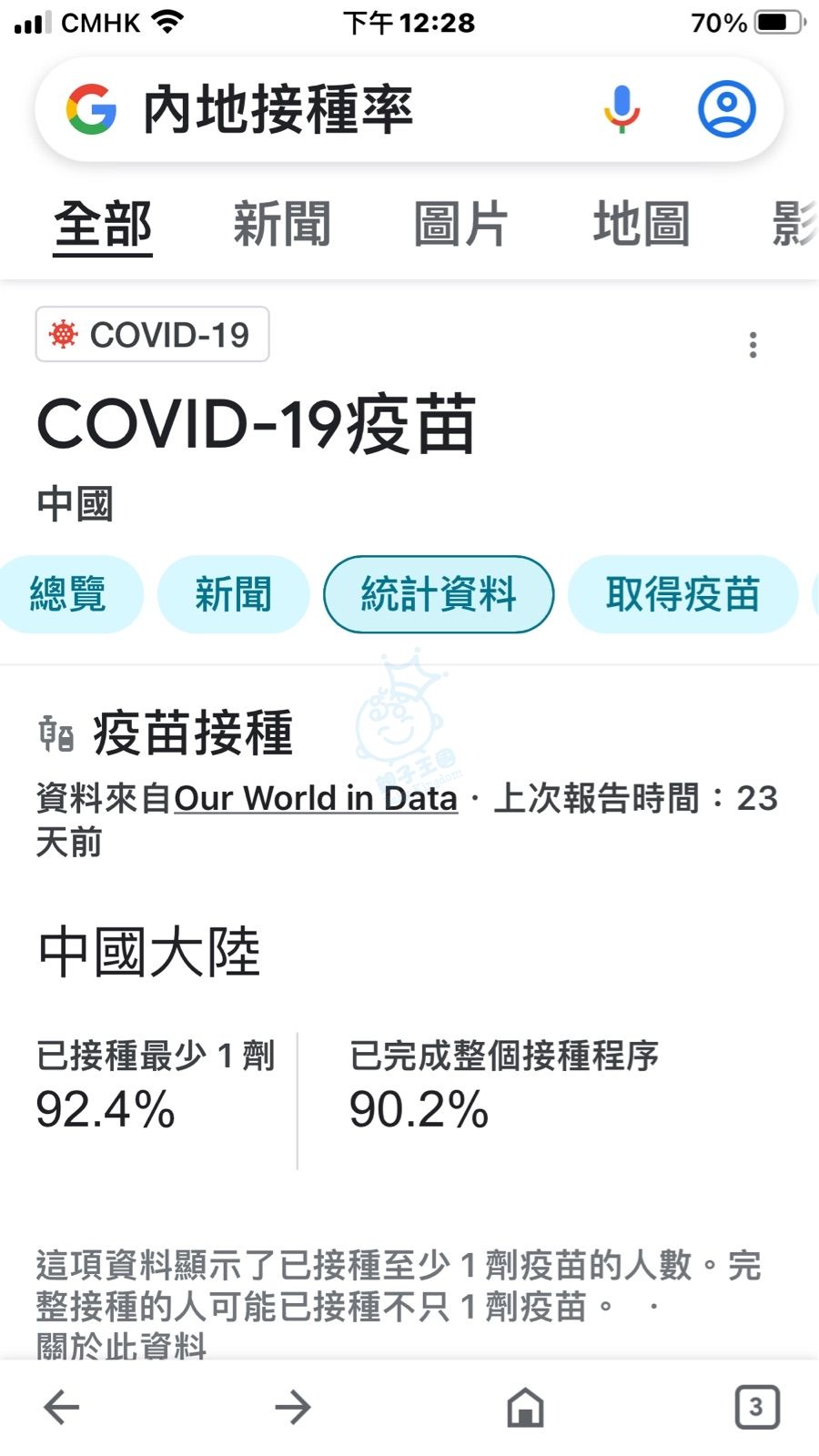The height and width of the screenshot is (1456, 819).
Task: Select the 新聞 chip under COVID-19疫苗
Action: pyautogui.click(x=233, y=594)
